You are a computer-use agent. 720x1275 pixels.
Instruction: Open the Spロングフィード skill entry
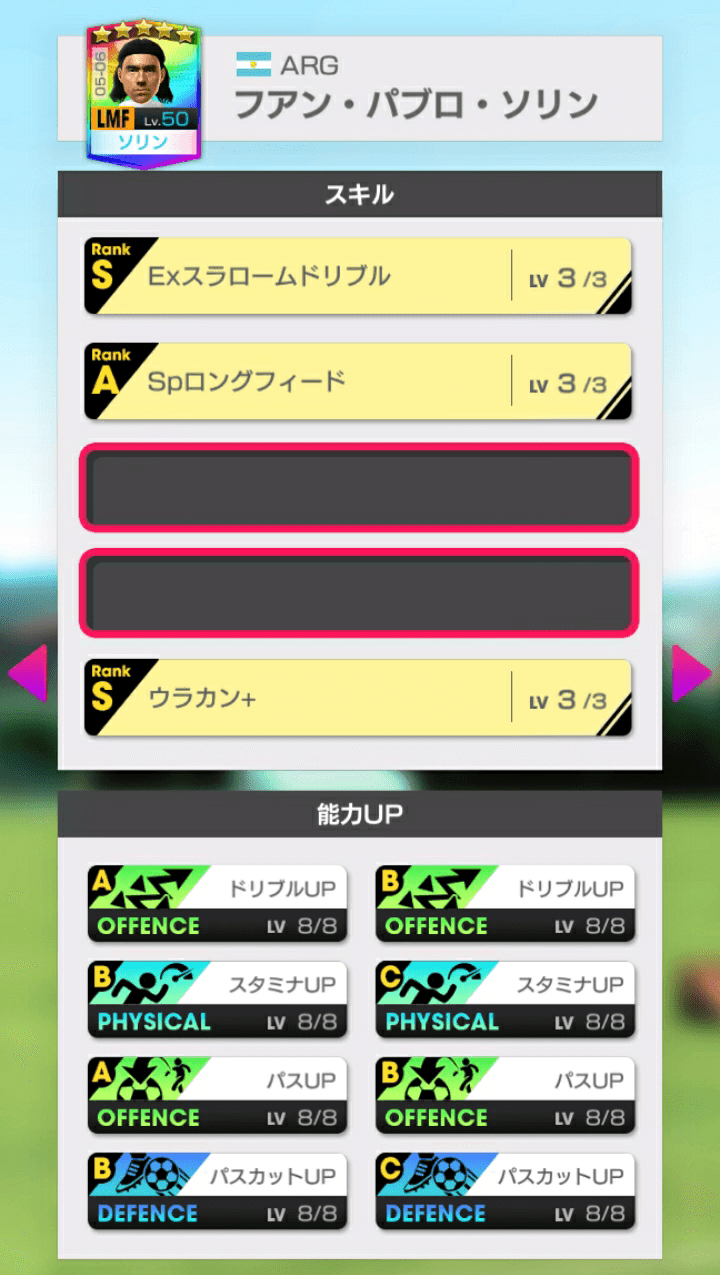(357, 382)
